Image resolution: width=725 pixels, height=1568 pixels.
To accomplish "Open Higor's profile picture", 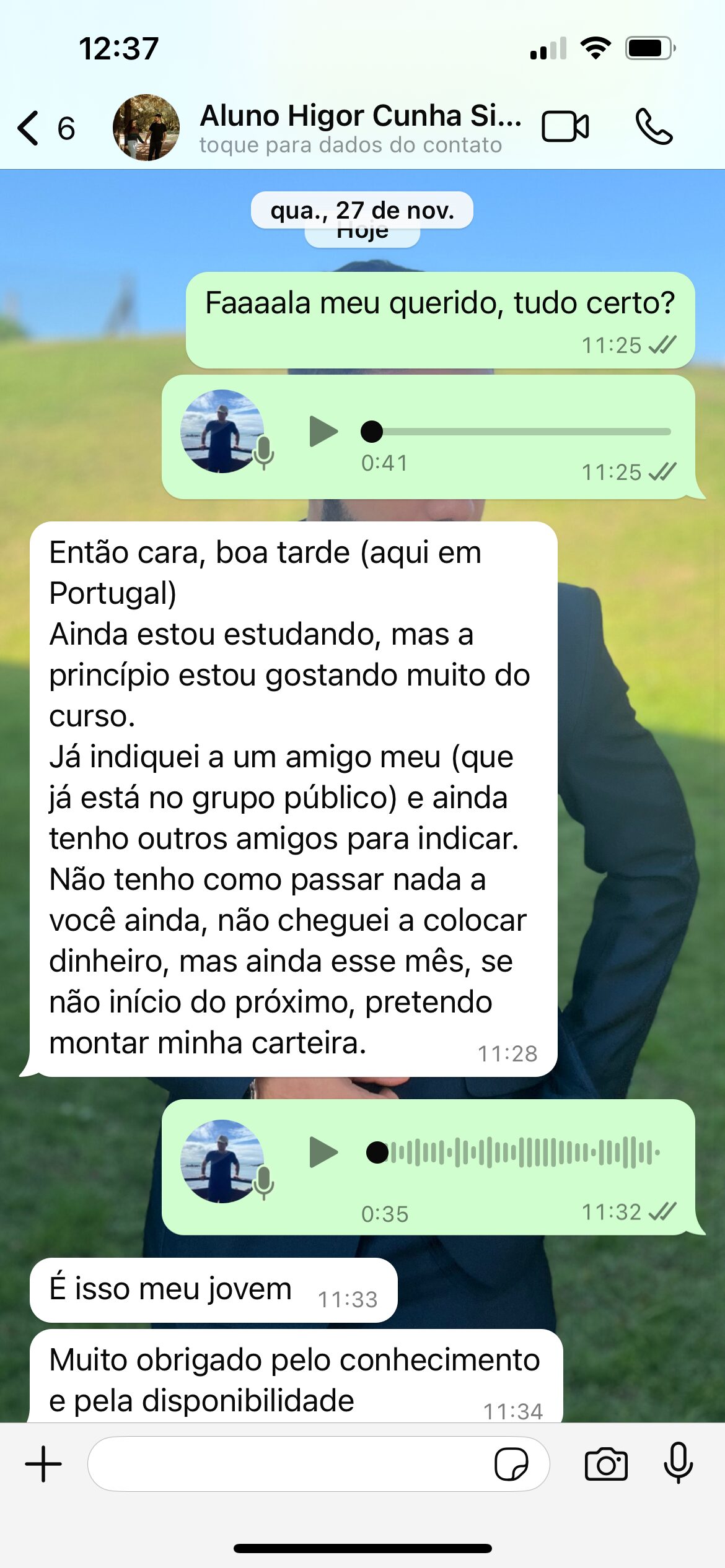I will [x=146, y=128].
